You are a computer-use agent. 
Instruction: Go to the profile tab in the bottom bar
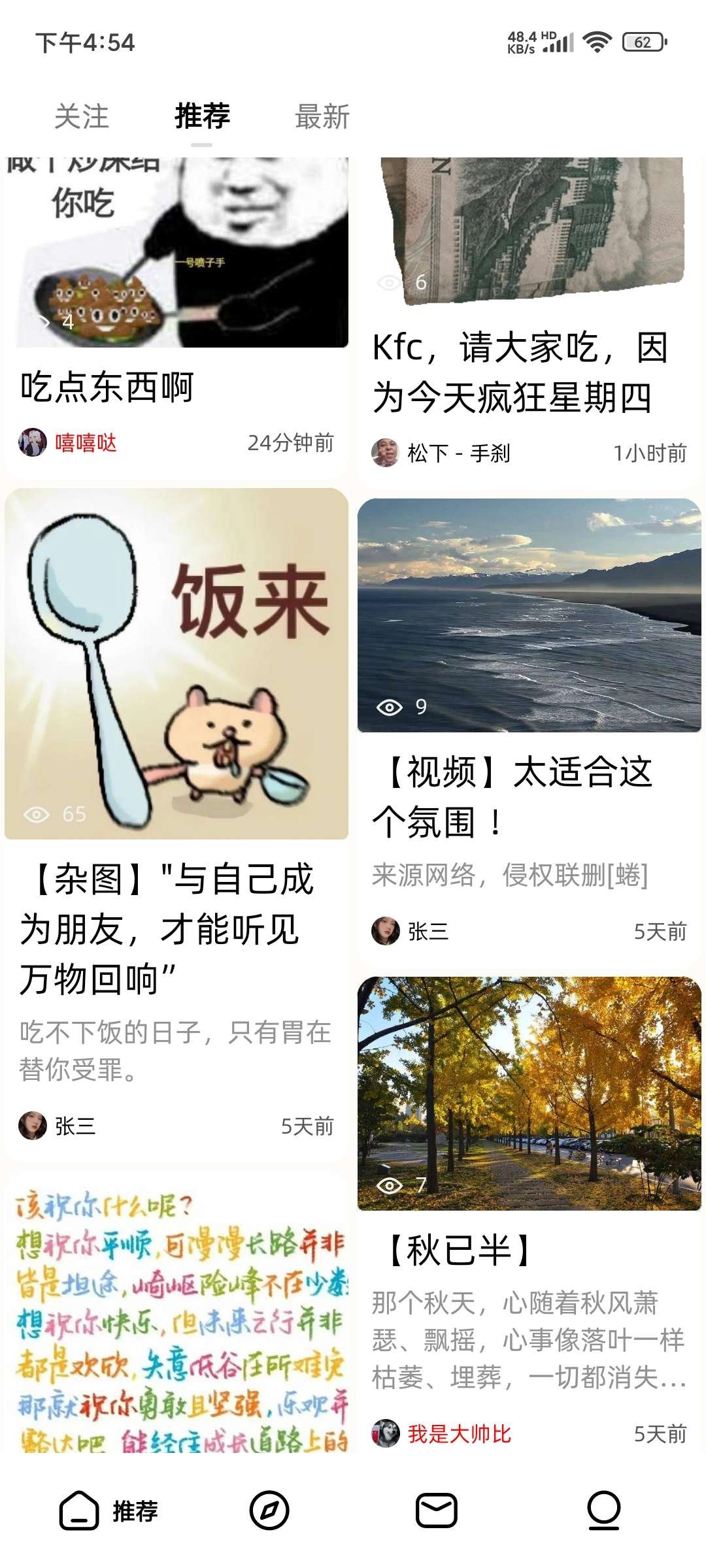(x=603, y=1511)
